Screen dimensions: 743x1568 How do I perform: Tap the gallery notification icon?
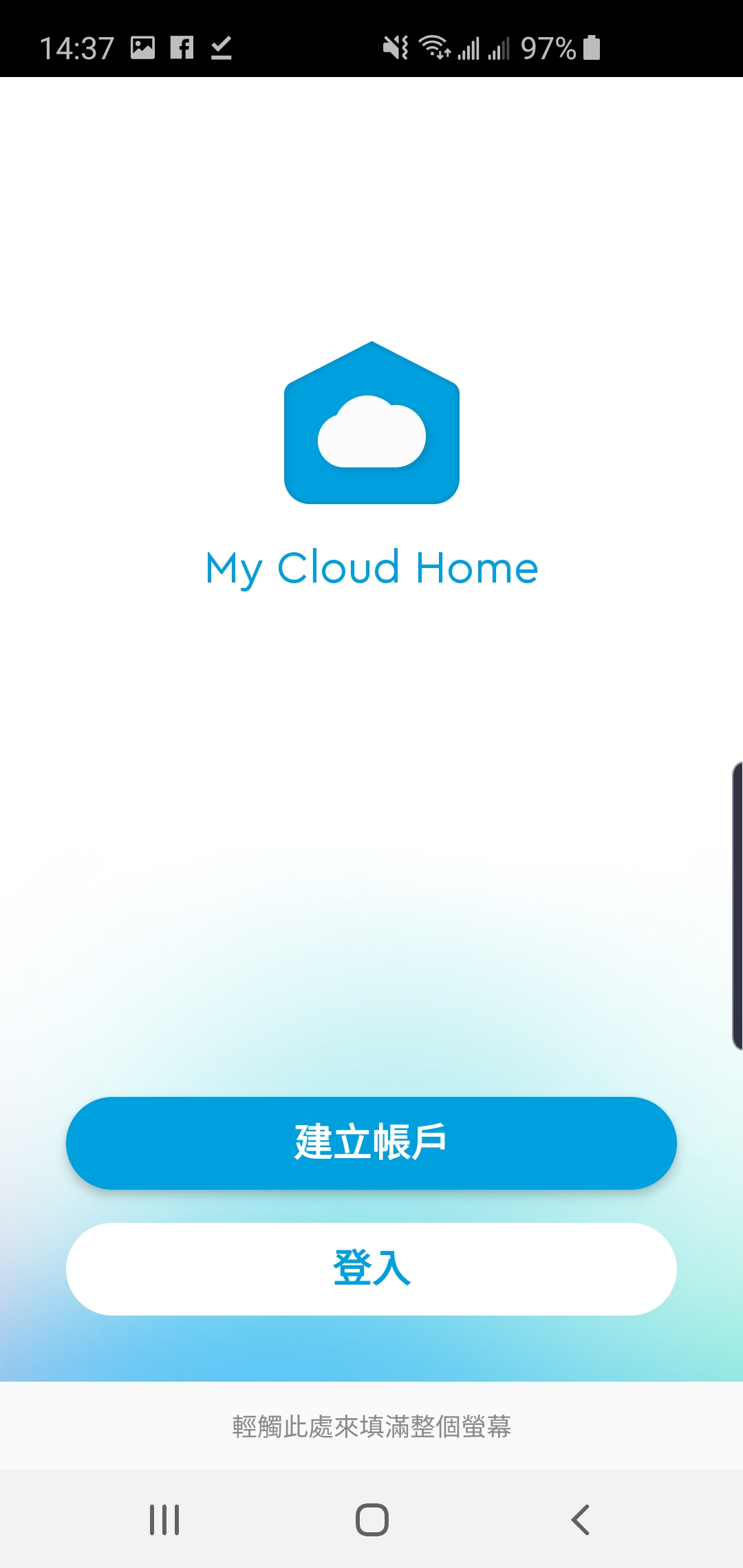[143, 46]
